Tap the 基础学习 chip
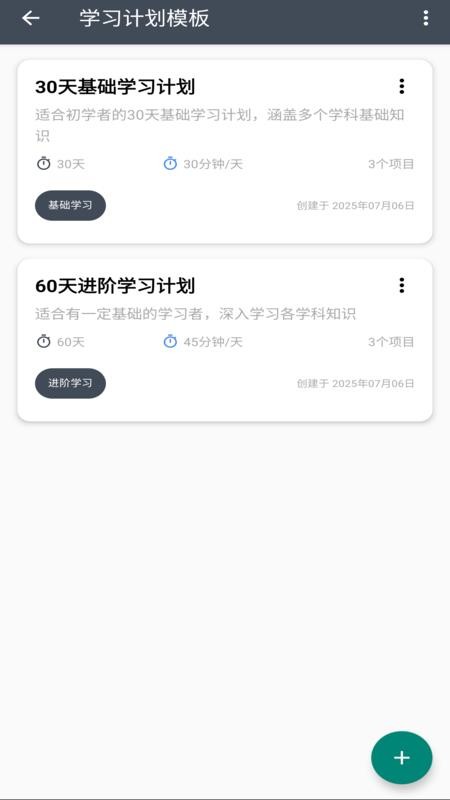 point(70,206)
